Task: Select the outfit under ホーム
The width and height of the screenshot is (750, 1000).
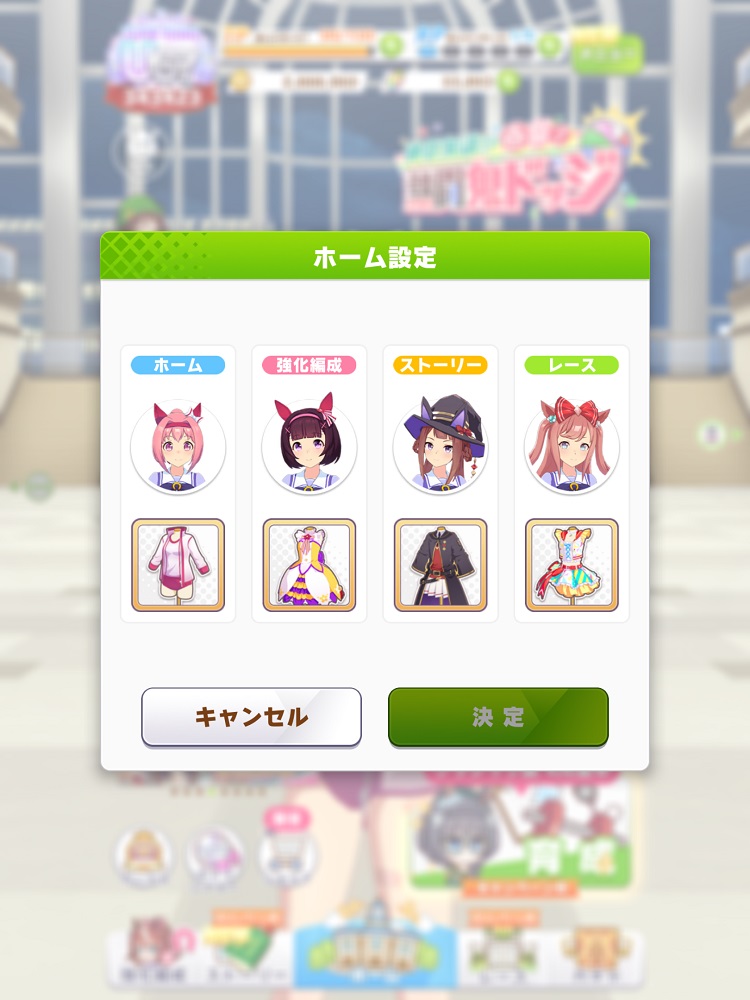Action: tap(178, 565)
